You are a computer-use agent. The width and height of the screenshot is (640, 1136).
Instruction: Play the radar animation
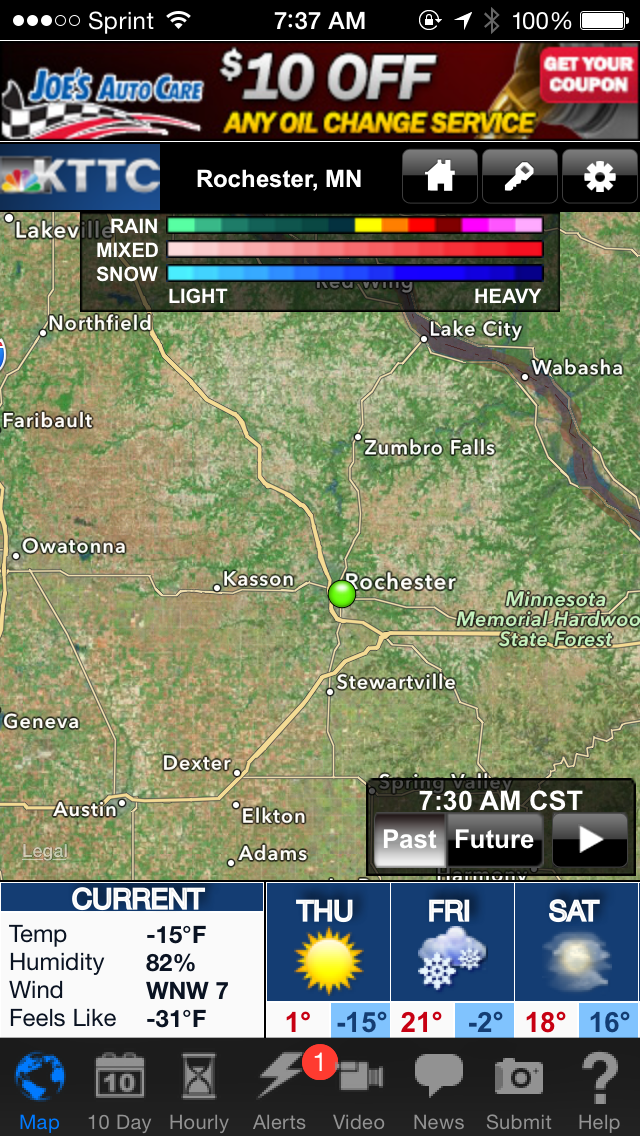coord(590,840)
